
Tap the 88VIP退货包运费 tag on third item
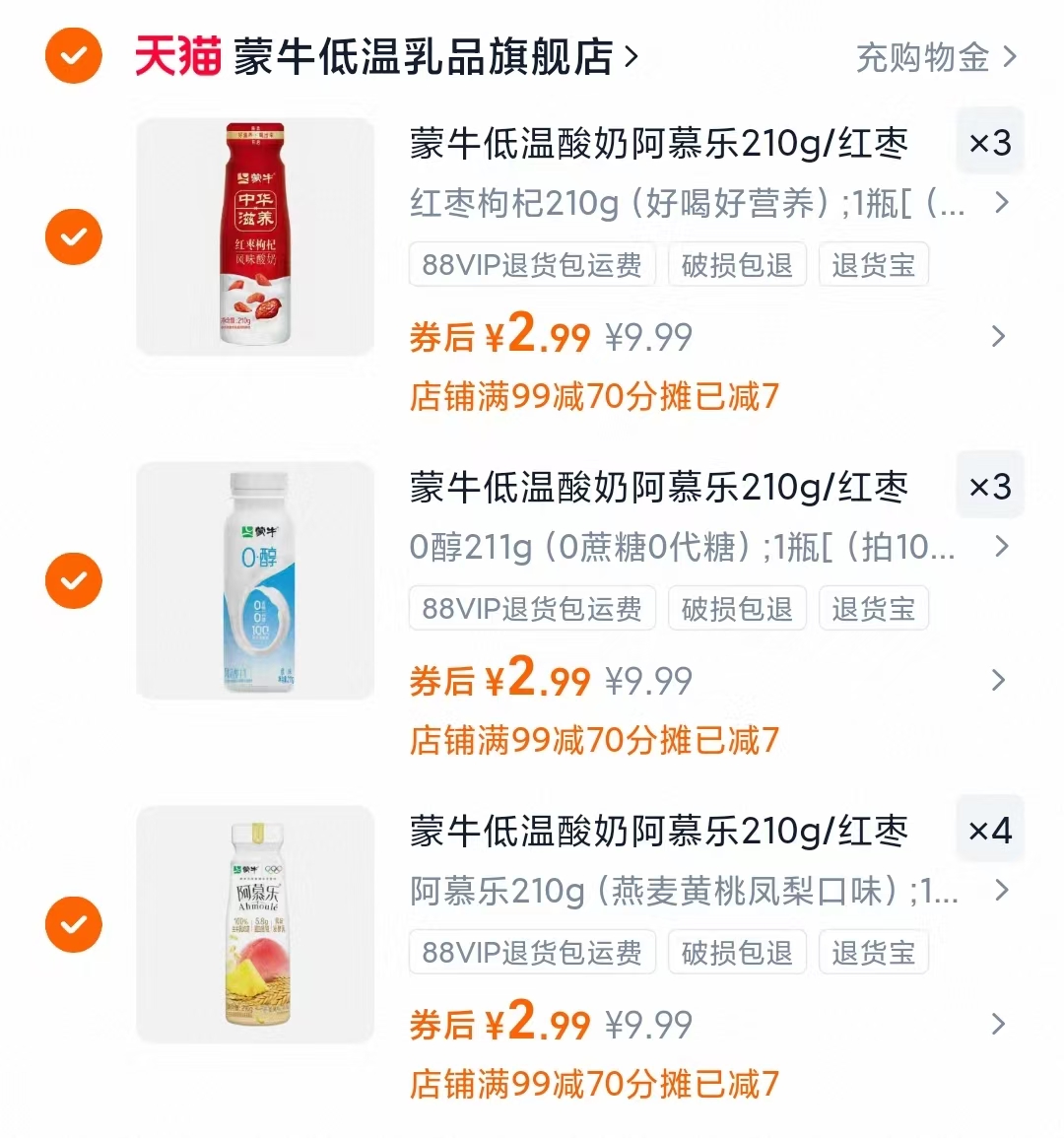click(x=532, y=952)
